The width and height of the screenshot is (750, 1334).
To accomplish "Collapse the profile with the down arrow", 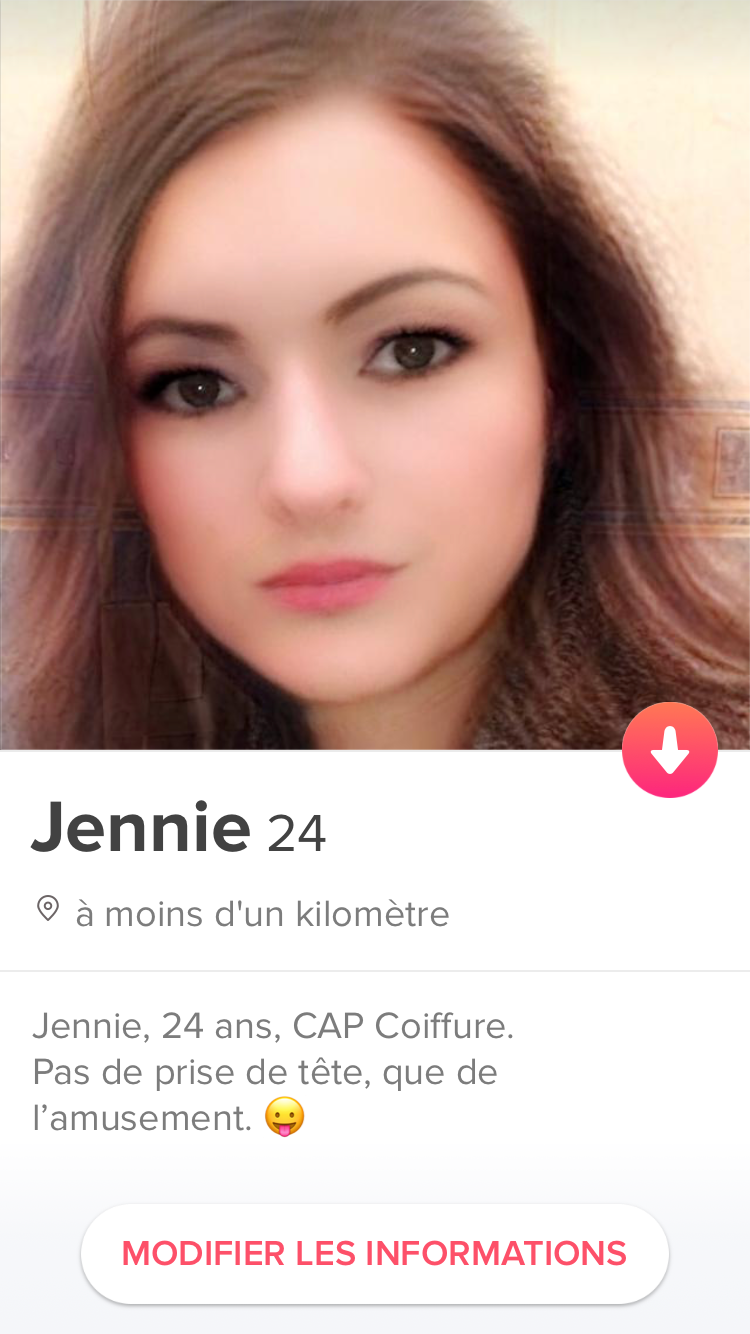I will pos(670,750).
